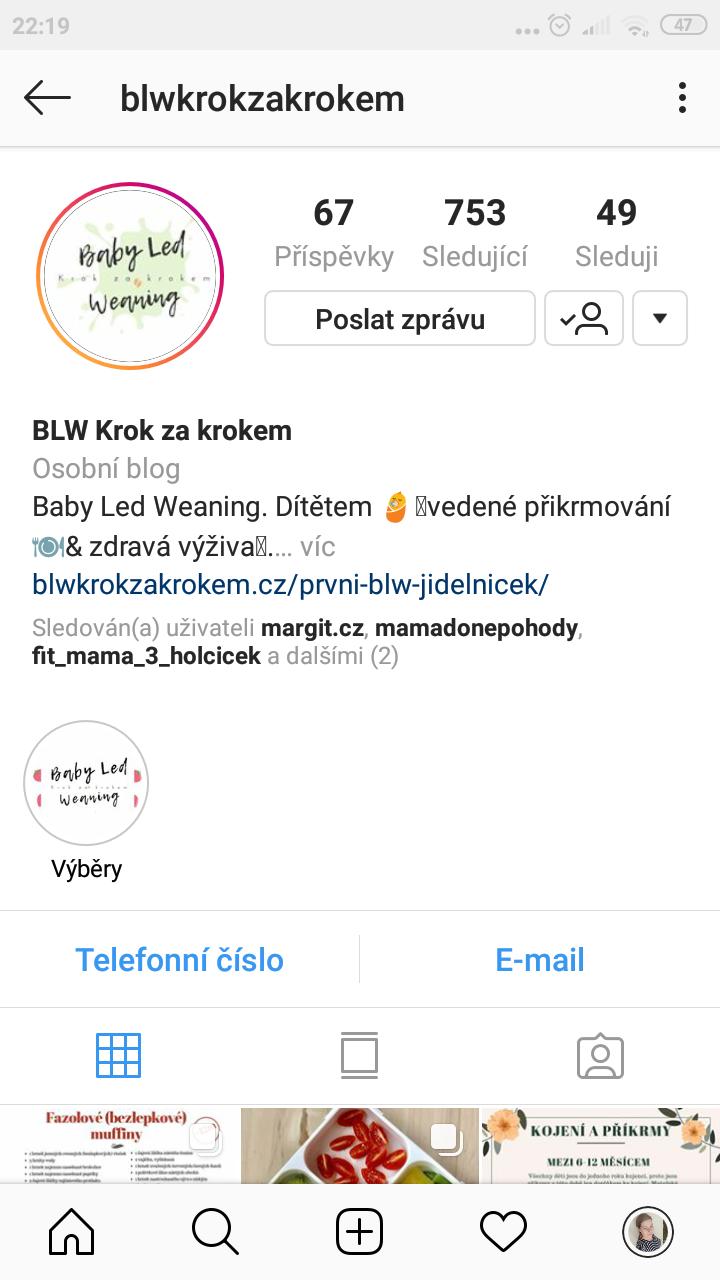Screen dimensions: 720x1280
Task: Expand the bio with víc
Action: [317, 547]
